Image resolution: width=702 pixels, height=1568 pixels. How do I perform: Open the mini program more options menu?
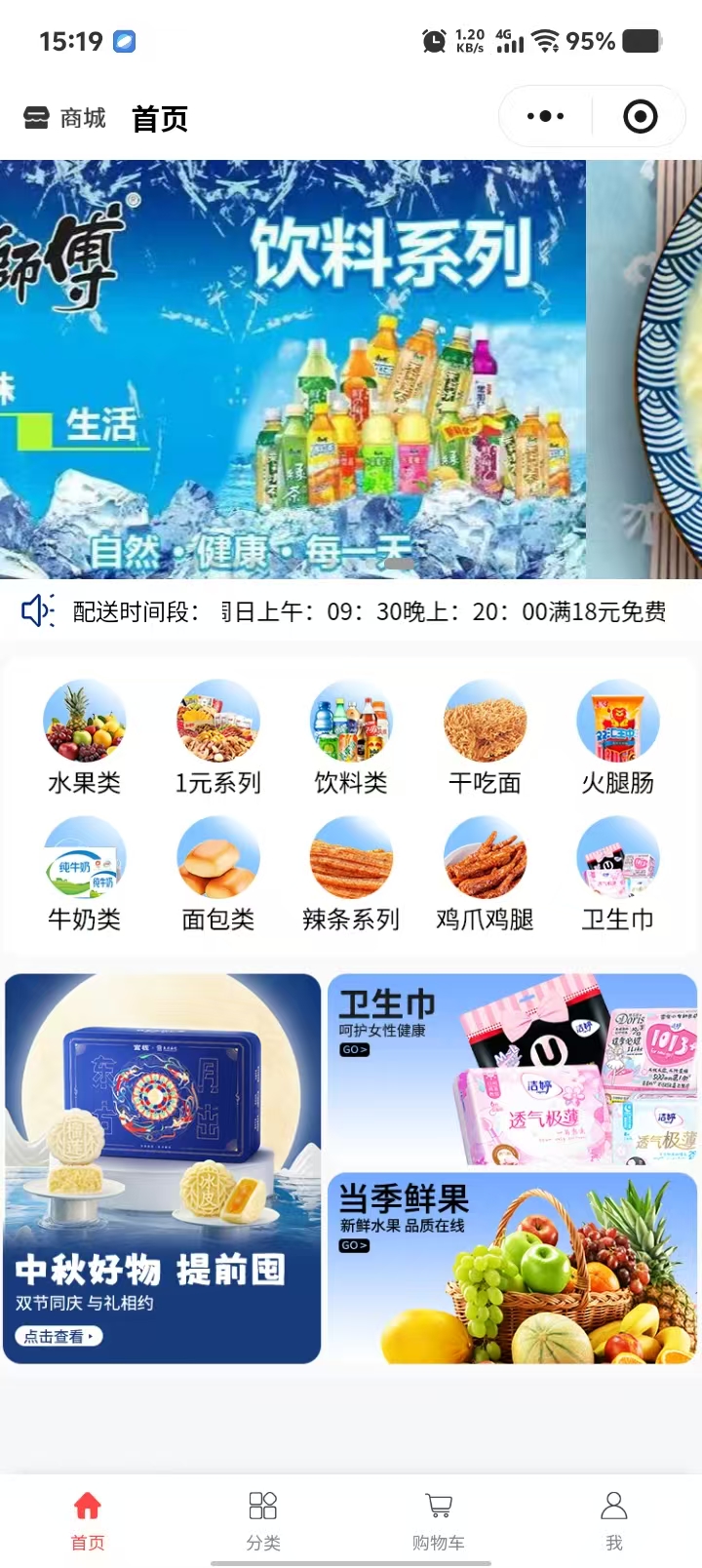[x=545, y=117]
